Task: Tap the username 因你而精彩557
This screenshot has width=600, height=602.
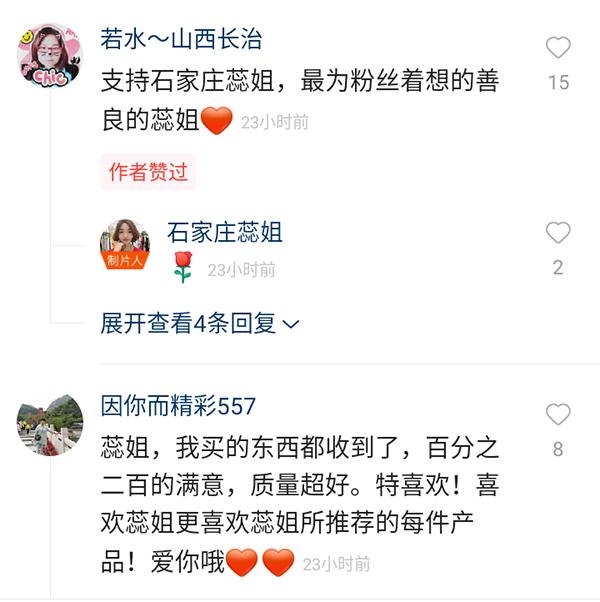Action: point(178,406)
